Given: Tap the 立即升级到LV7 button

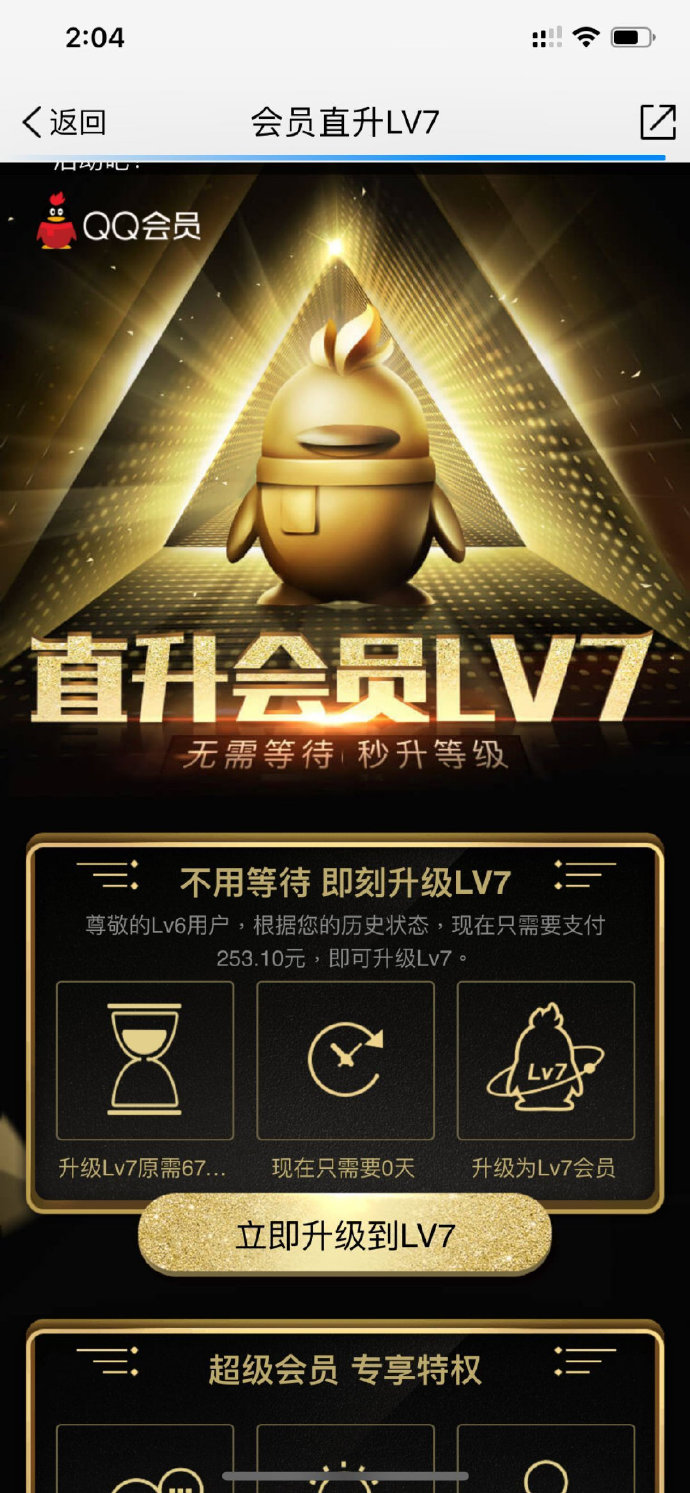Looking at the screenshot, I should coord(345,1235).
